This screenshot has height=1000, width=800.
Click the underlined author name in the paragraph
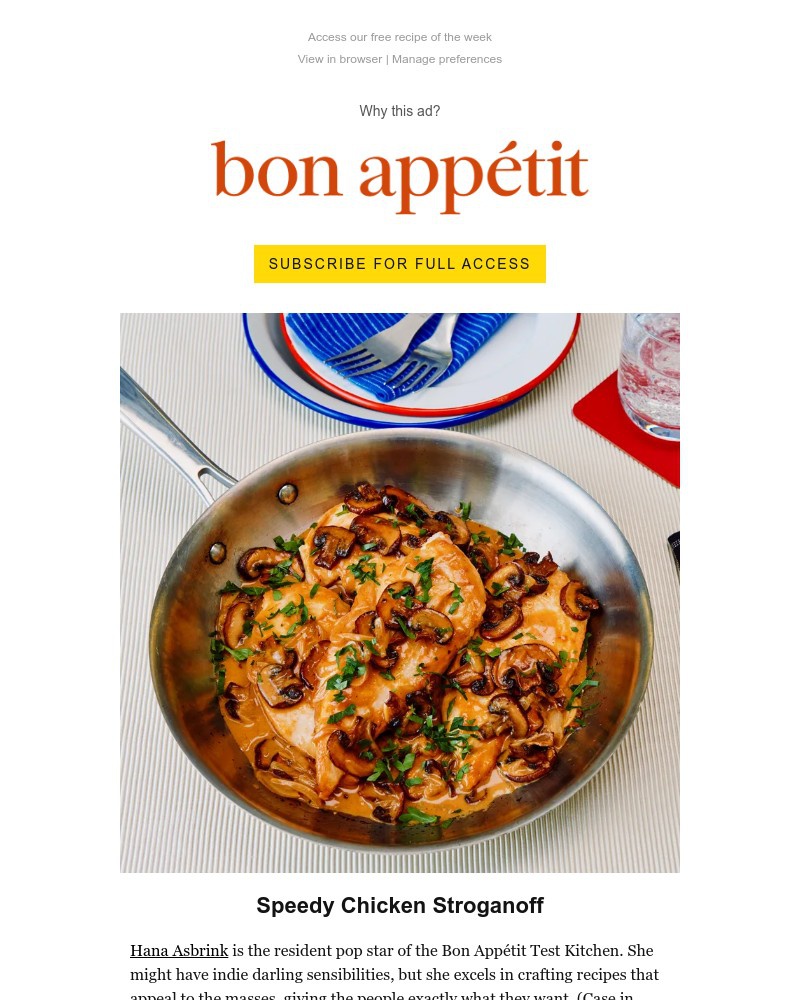tap(179, 951)
